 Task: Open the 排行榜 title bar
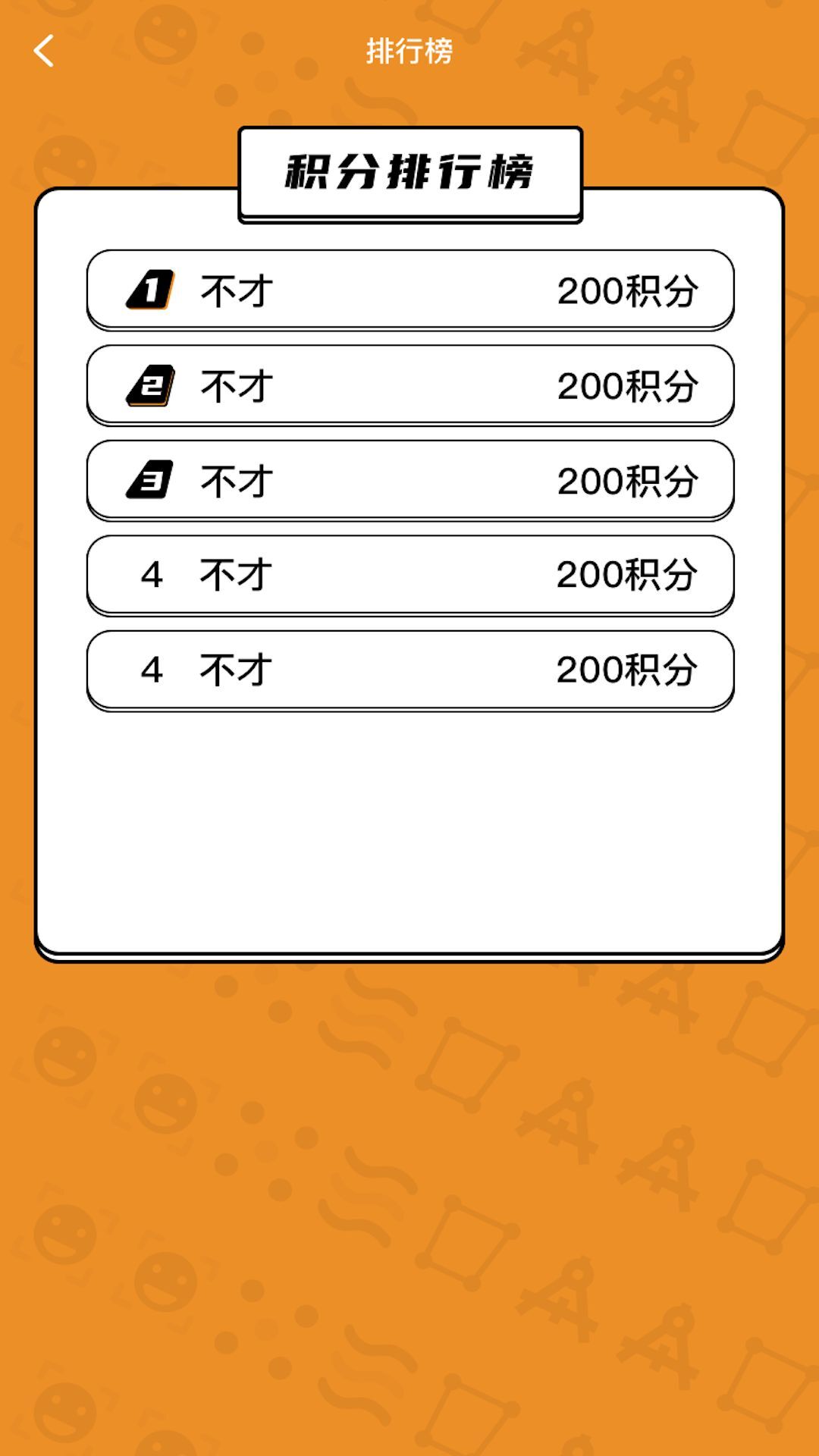(x=409, y=53)
